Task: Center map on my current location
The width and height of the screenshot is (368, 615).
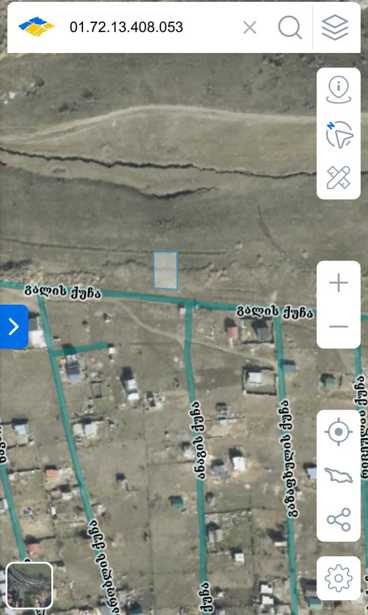Action: tap(339, 432)
